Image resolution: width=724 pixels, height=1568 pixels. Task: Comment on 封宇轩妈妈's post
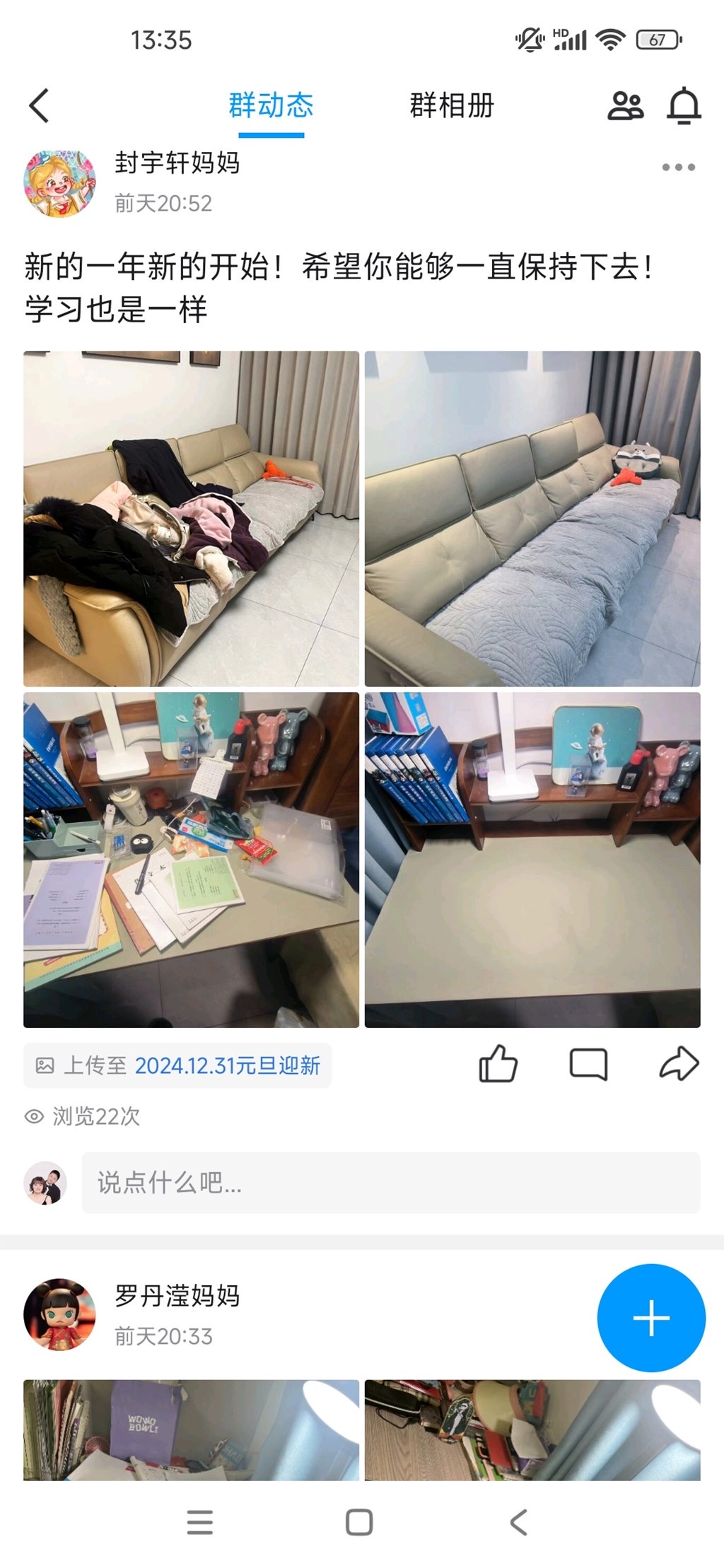pyautogui.click(x=588, y=1064)
